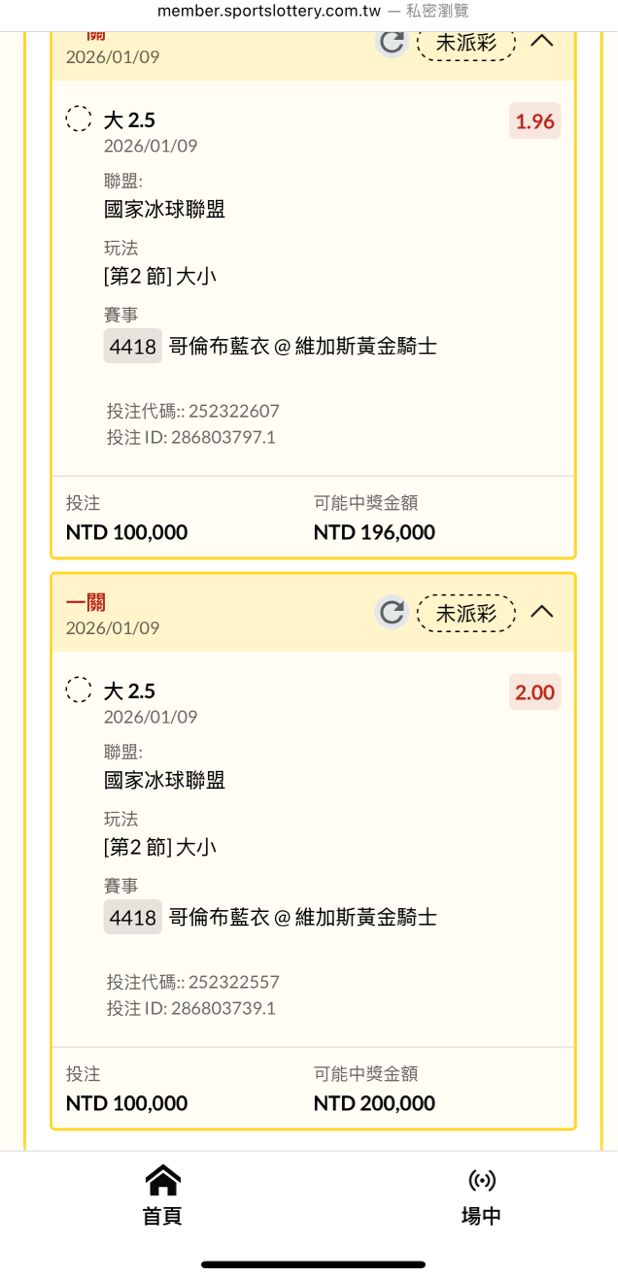Collapse the bet card with odds 1.96
Viewport: 618px width, 1280px height.
tap(541, 42)
